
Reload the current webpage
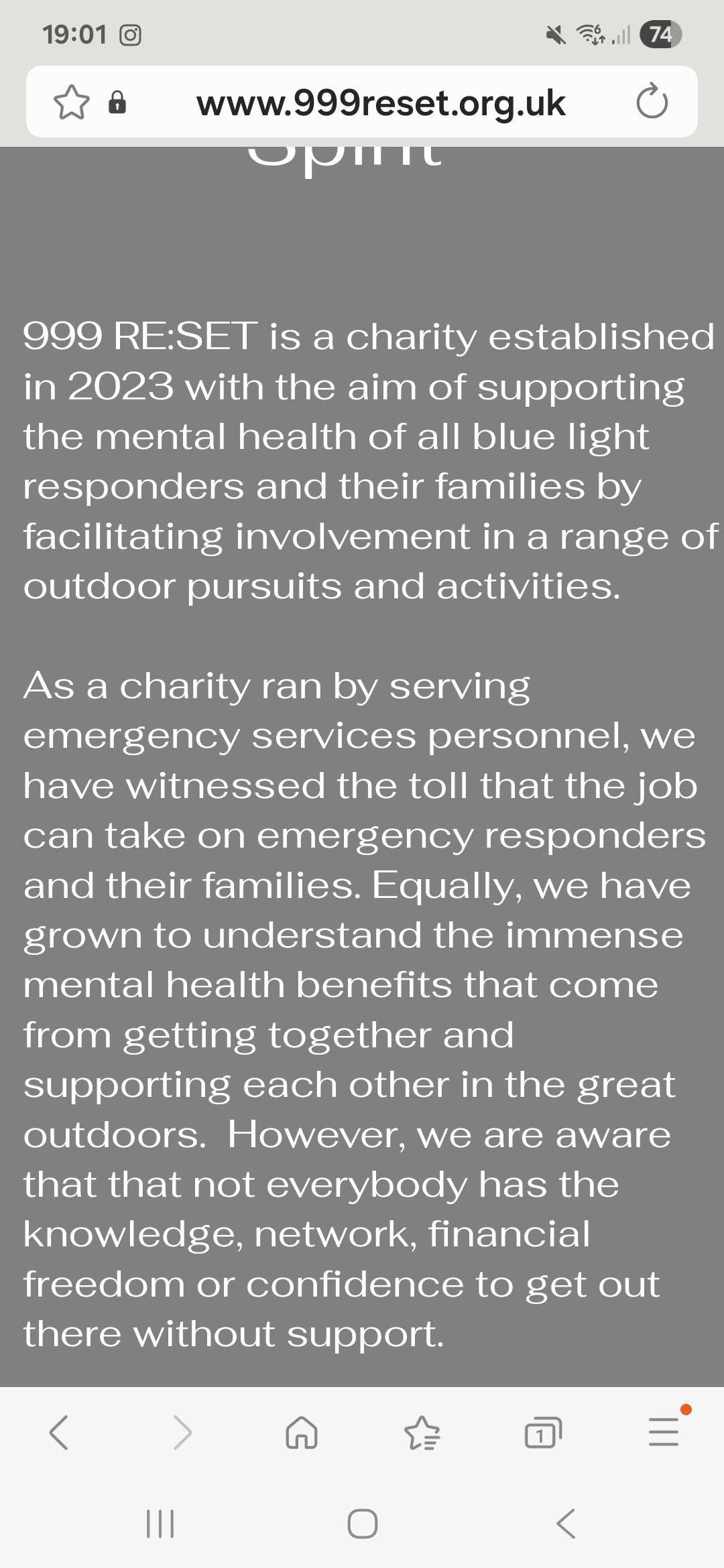652,103
